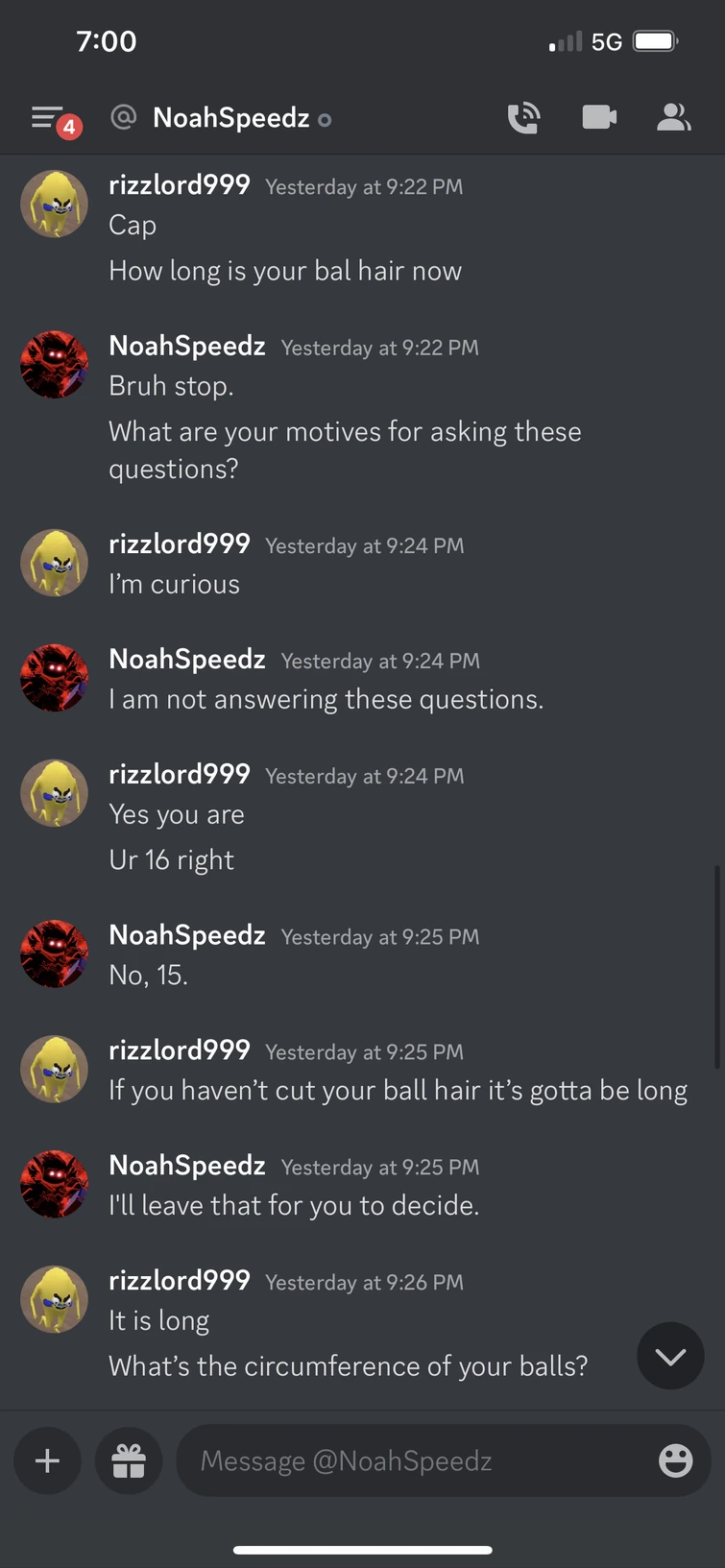Viewport: 725px width, 1568px height.
Task: Show the member list icon
Action: click(x=674, y=117)
